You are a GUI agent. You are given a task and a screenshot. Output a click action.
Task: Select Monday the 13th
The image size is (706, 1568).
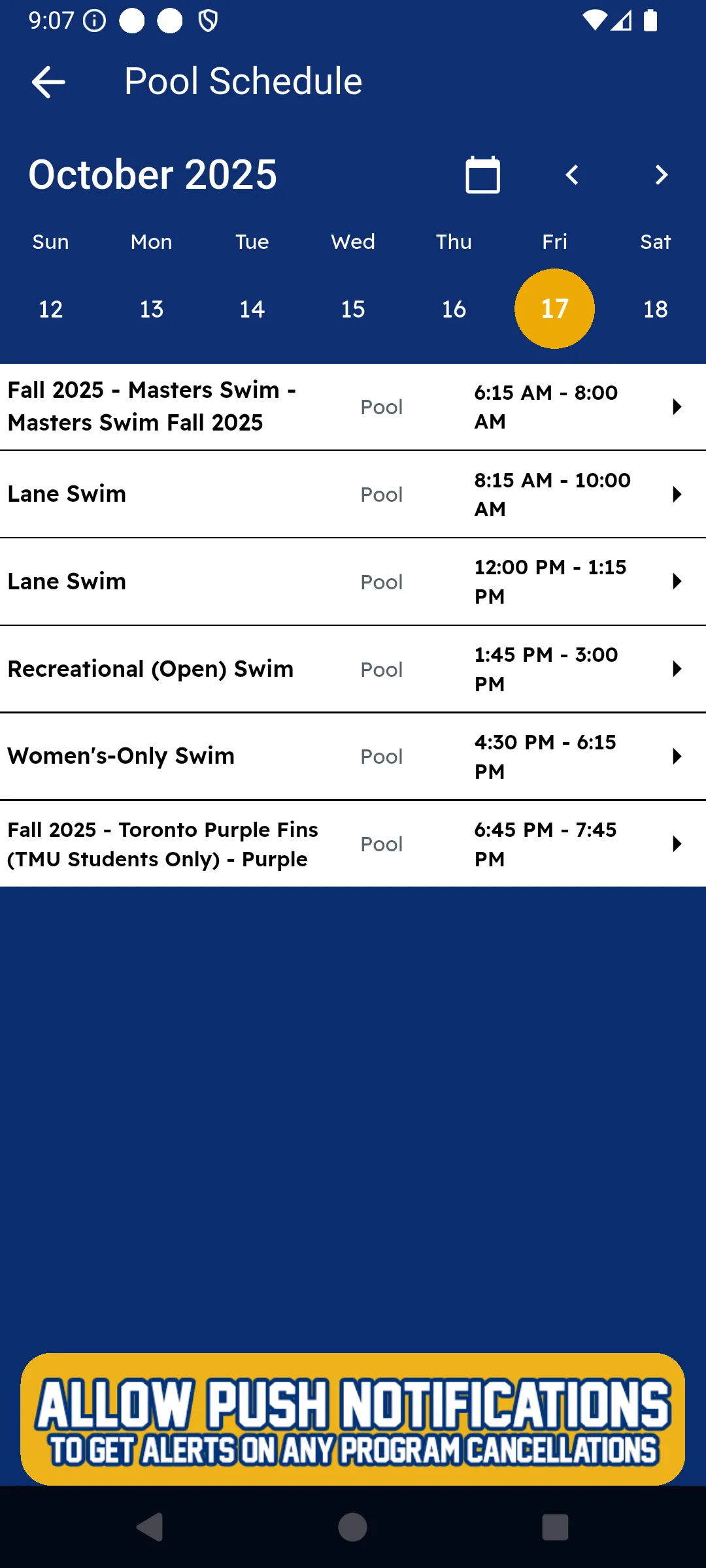tap(151, 309)
